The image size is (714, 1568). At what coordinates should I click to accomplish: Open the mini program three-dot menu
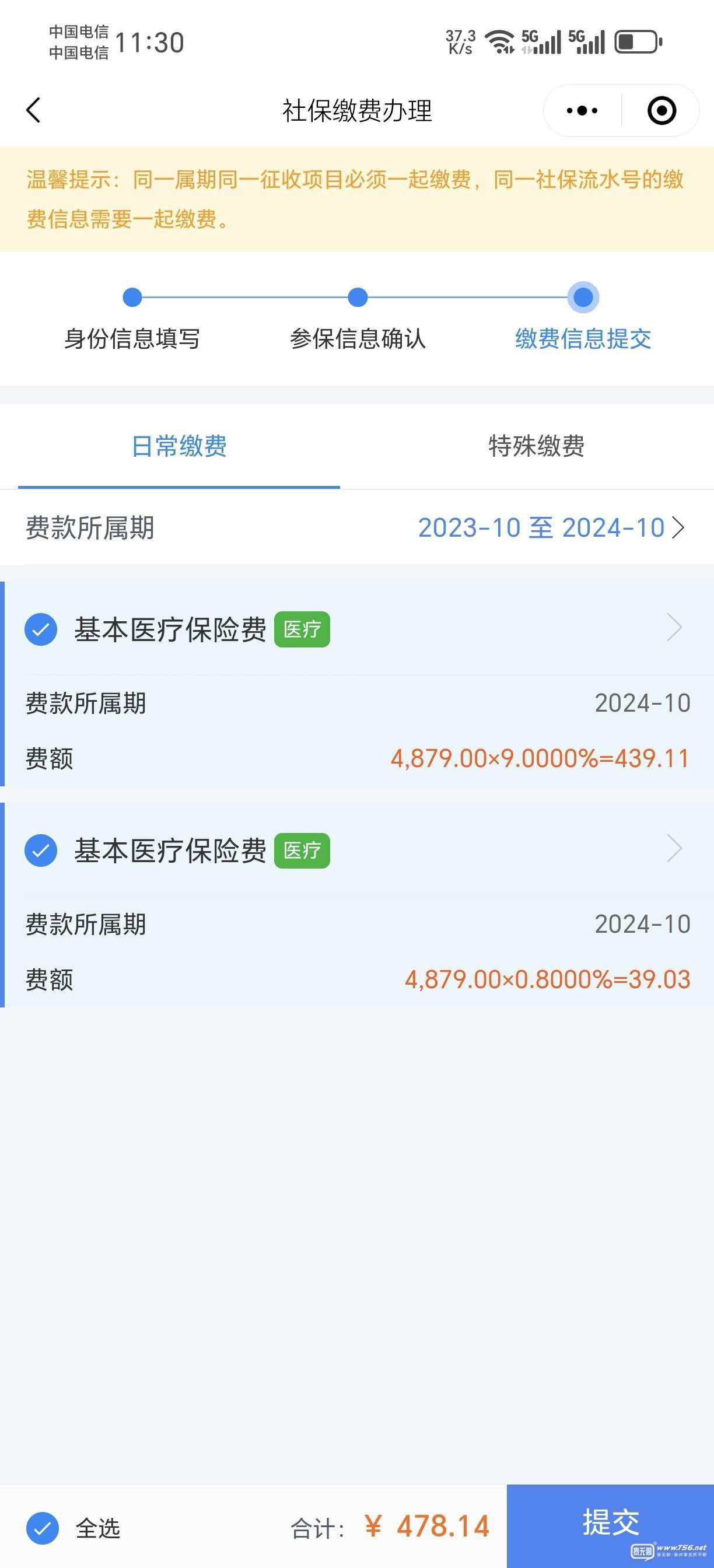point(582,110)
